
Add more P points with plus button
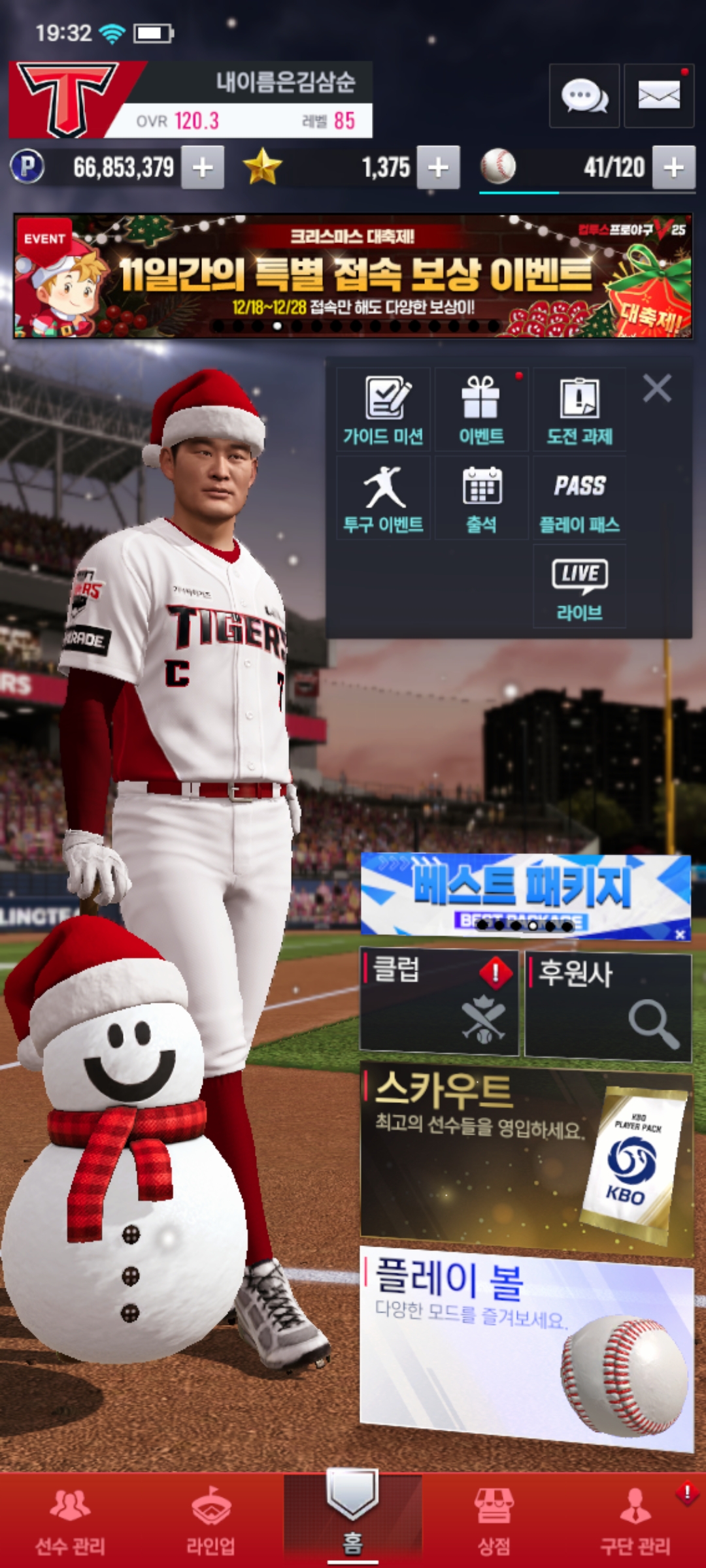203,168
